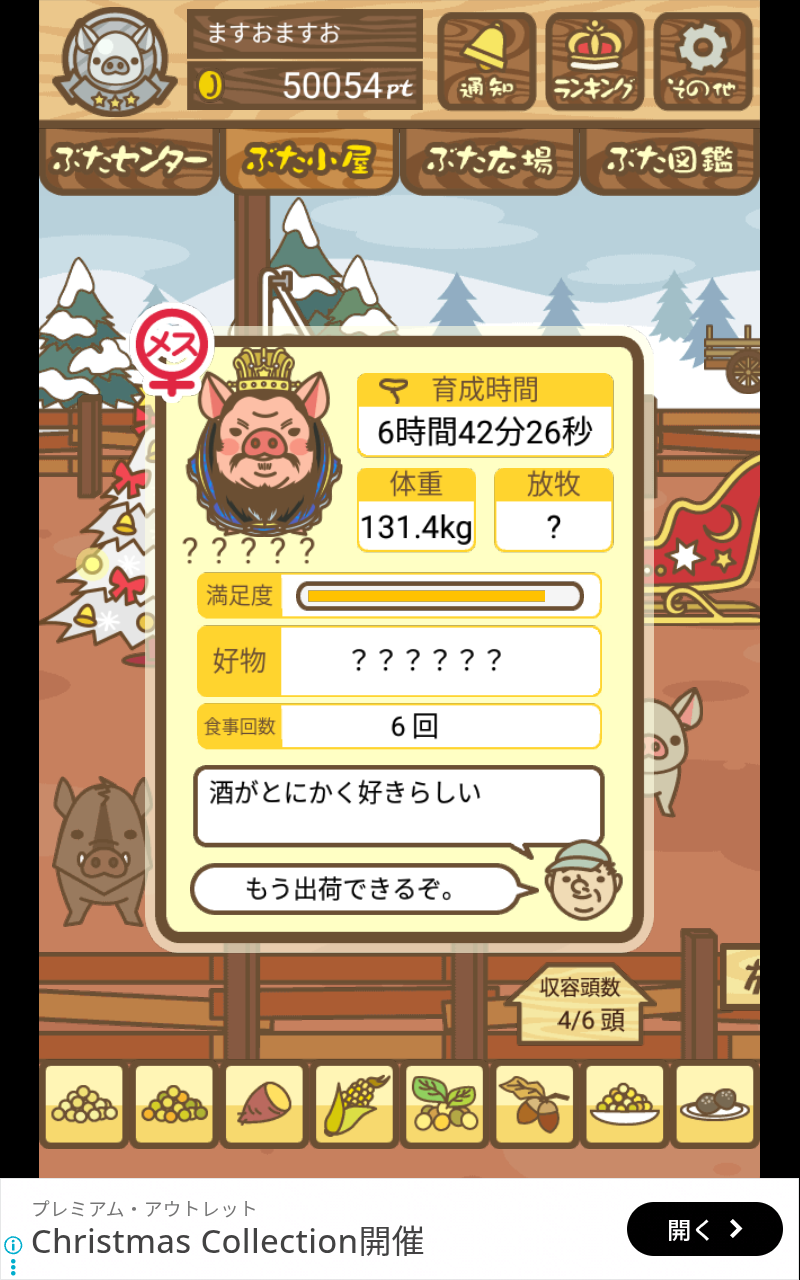800x1280 pixels.
Task: Open the ランキング ranking crown button
Action: [x=595, y=61]
